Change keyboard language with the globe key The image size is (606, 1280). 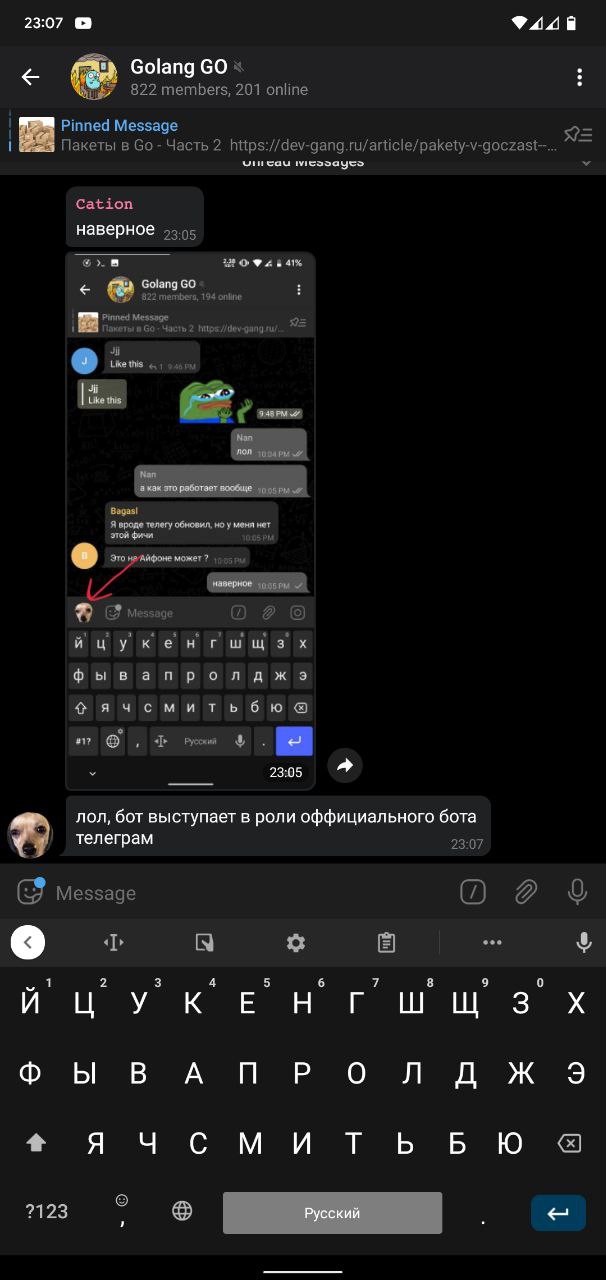click(x=182, y=1212)
